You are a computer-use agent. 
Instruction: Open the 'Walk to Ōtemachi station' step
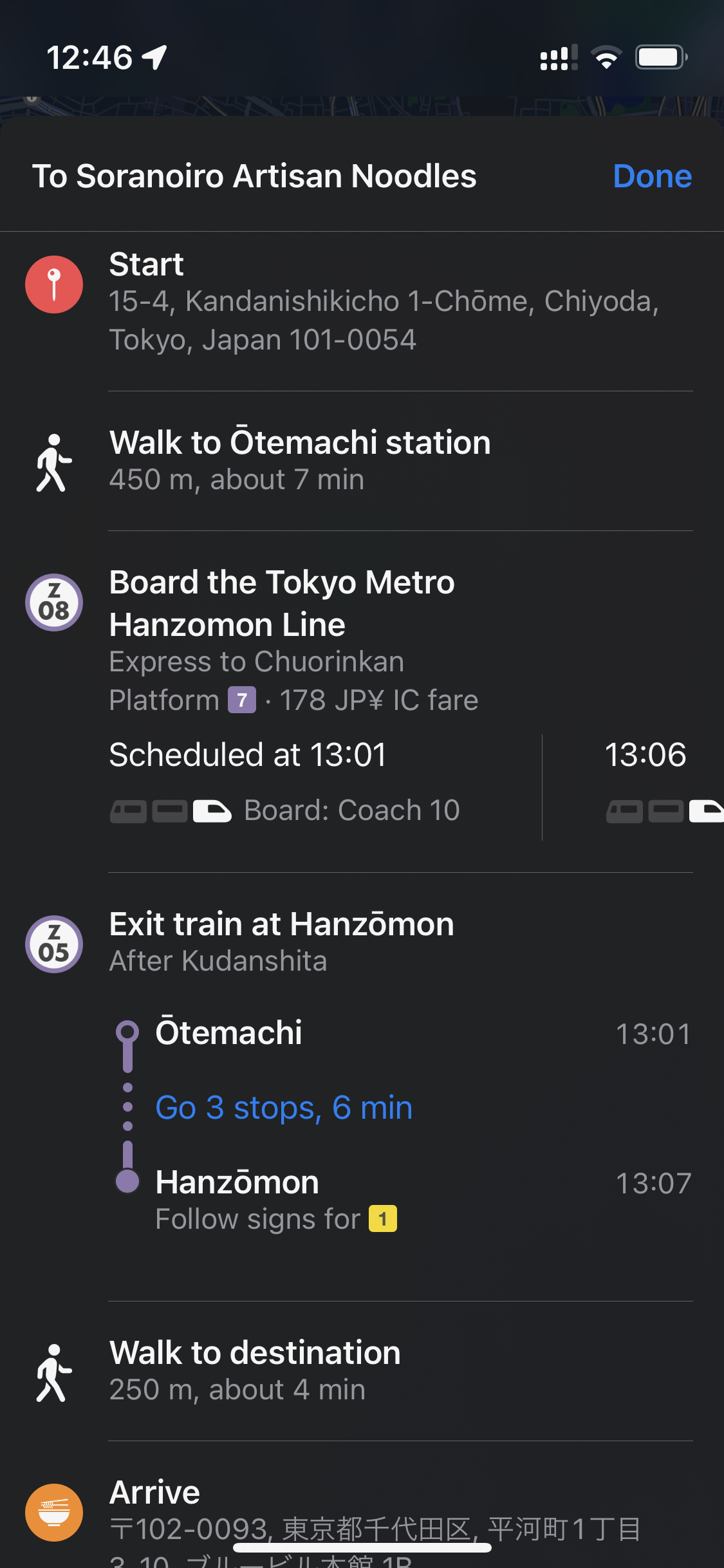[300, 460]
